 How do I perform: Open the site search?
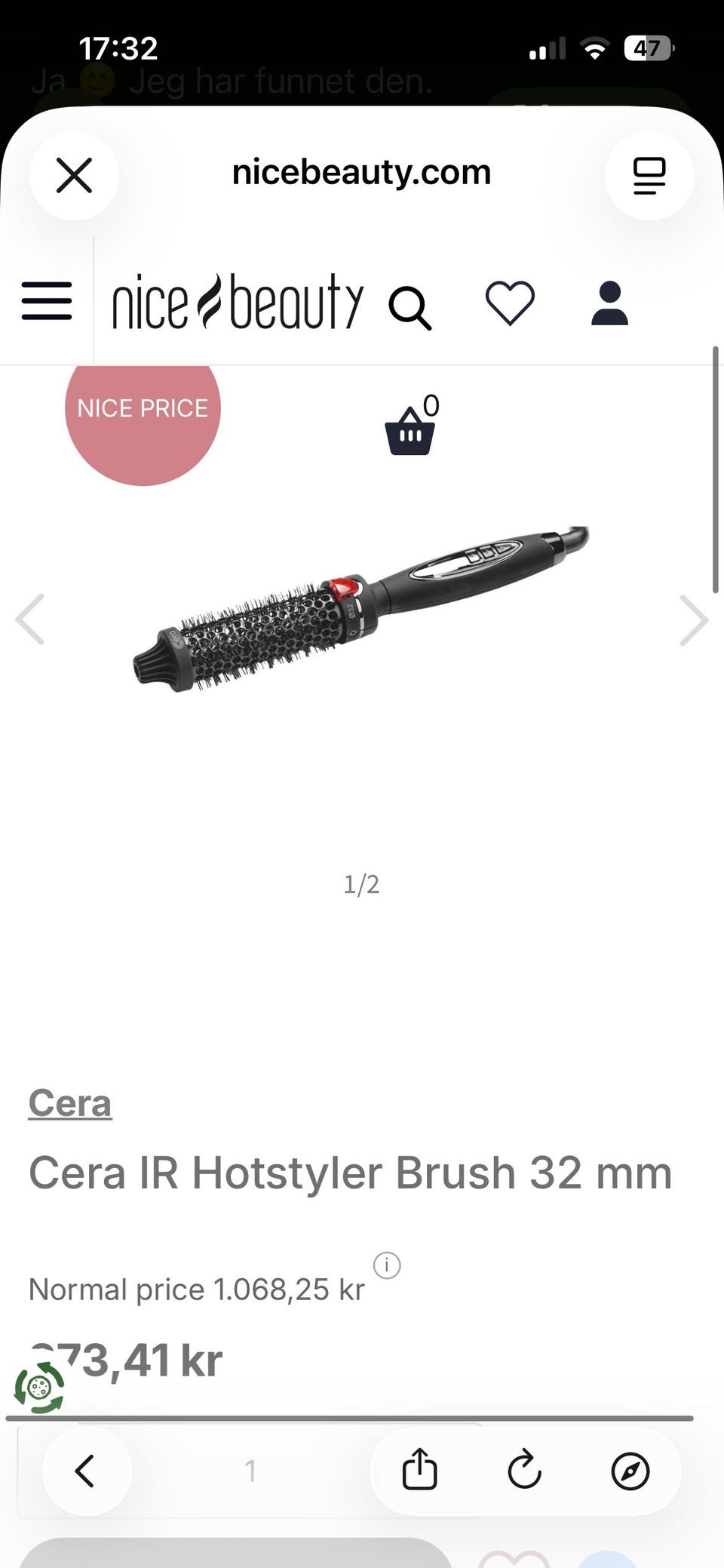point(410,307)
